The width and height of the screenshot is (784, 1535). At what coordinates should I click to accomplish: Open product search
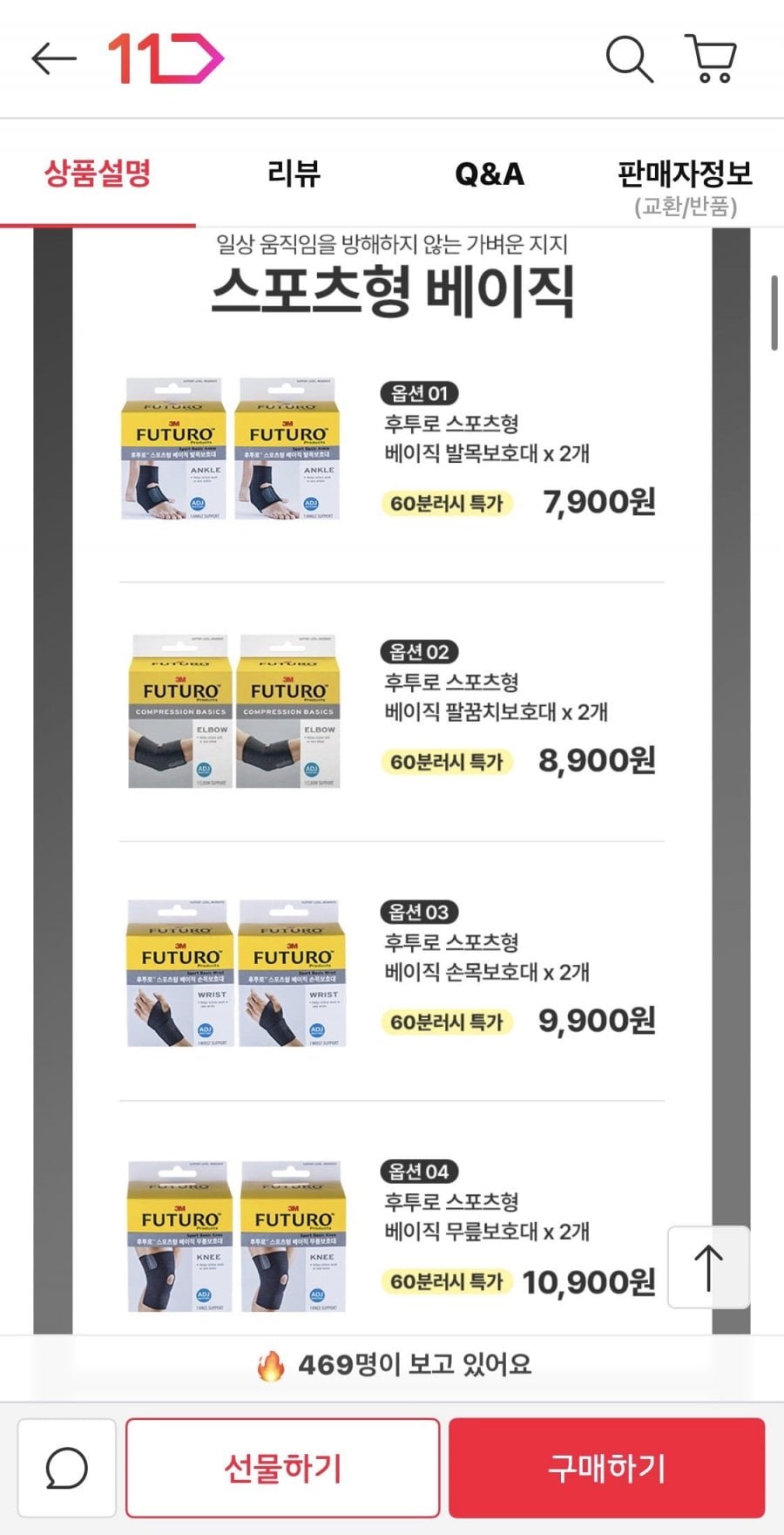pyautogui.click(x=629, y=59)
